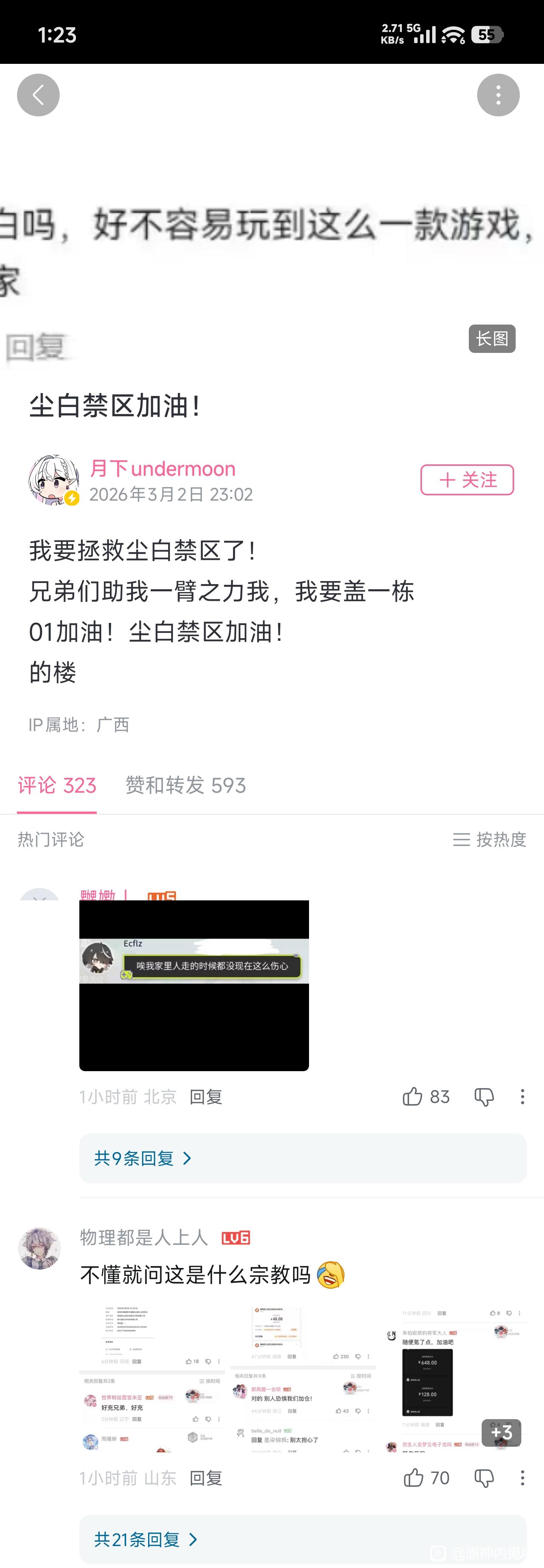Open more options on the Beijing comment
Screen dimensions: 544x1568
click(x=522, y=1097)
